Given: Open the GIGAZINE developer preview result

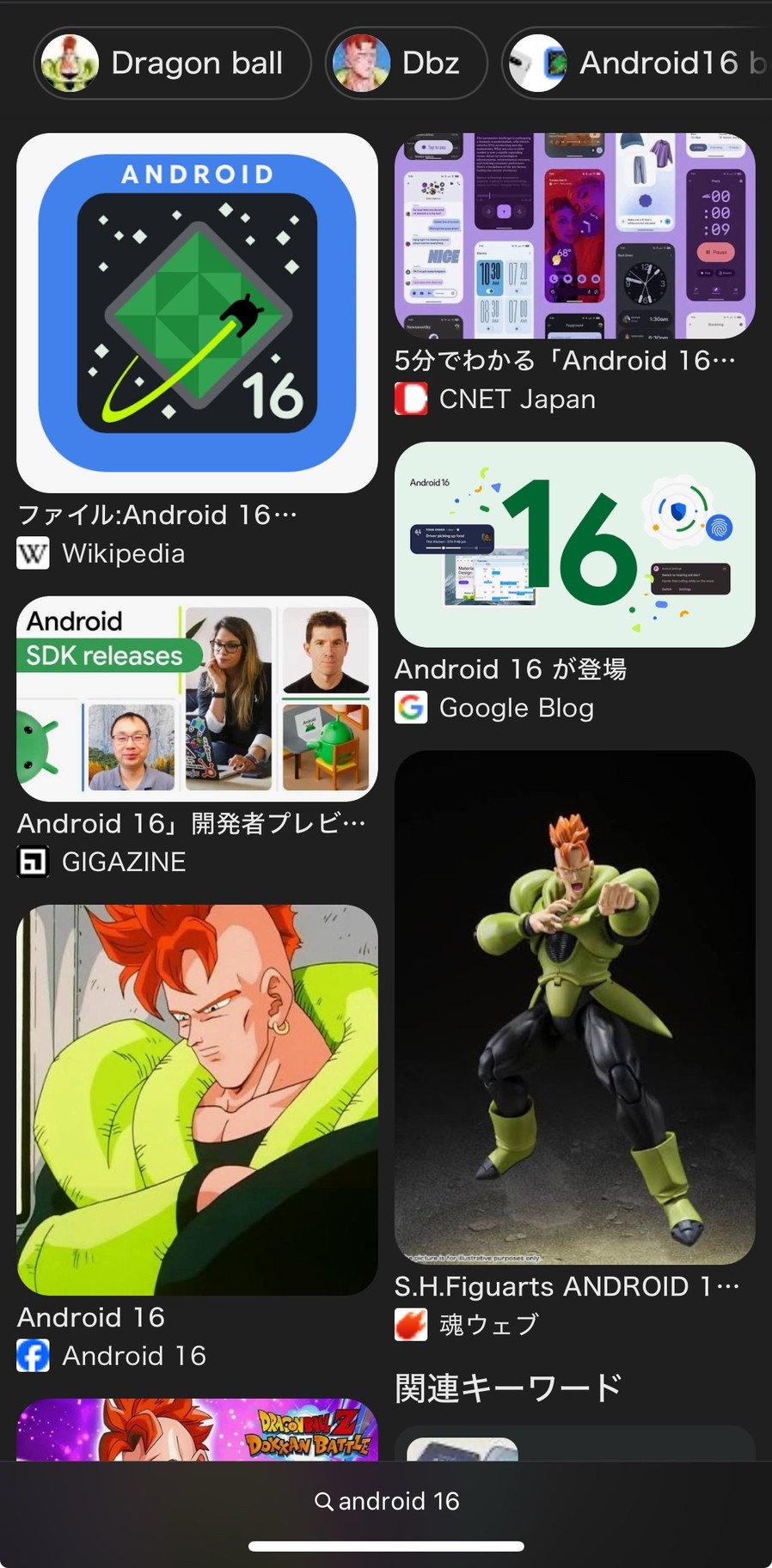Looking at the screenshot, I should point(197,699).
